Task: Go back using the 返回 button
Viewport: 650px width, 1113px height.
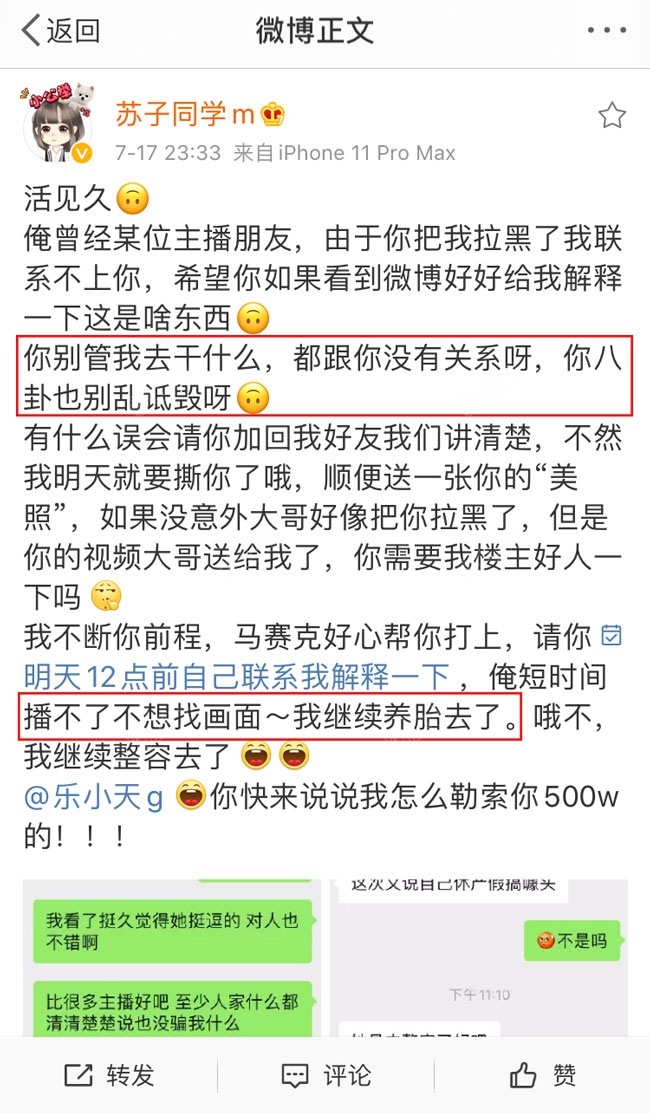Action: click(x=61, y=31)
